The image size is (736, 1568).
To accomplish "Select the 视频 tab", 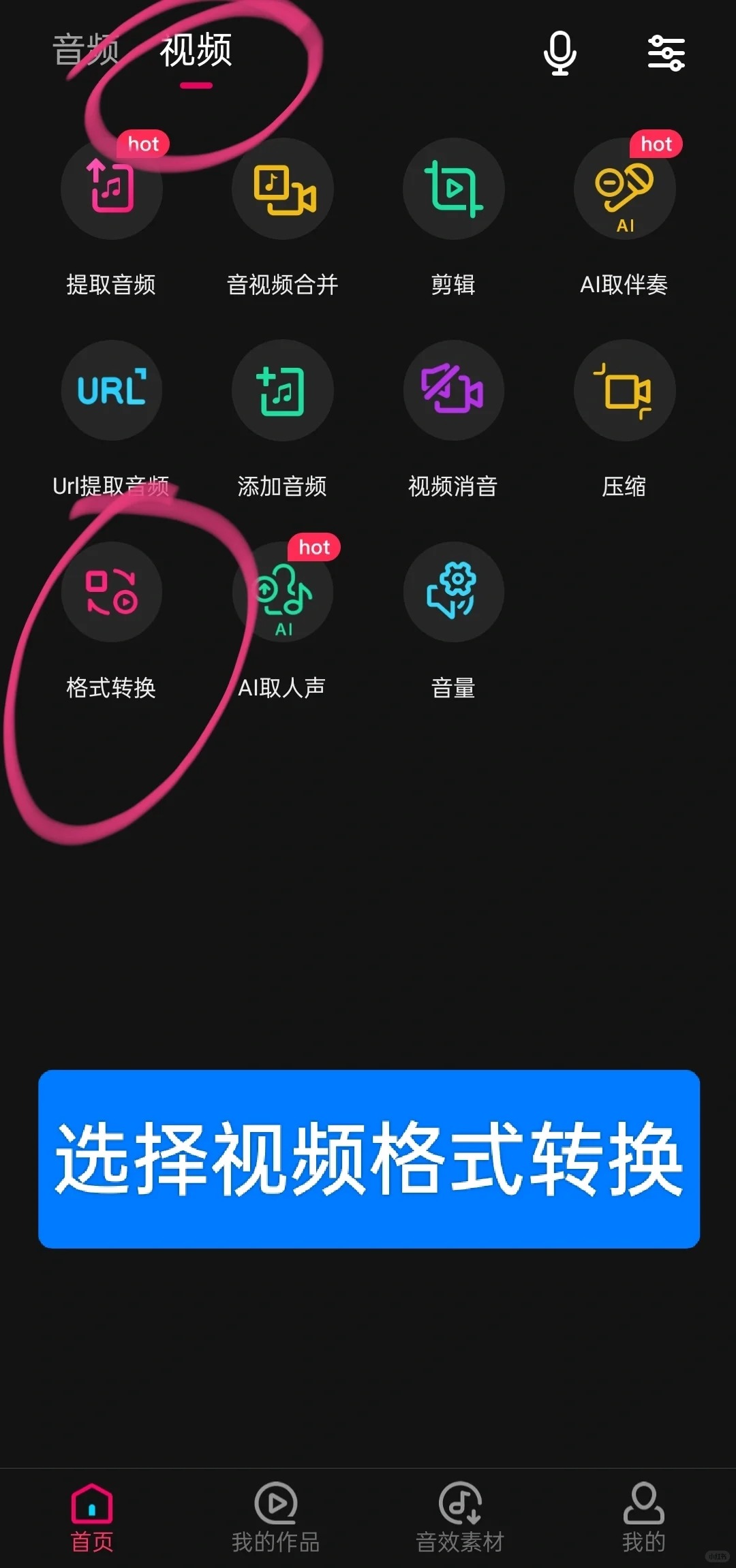I will (196, 52).
